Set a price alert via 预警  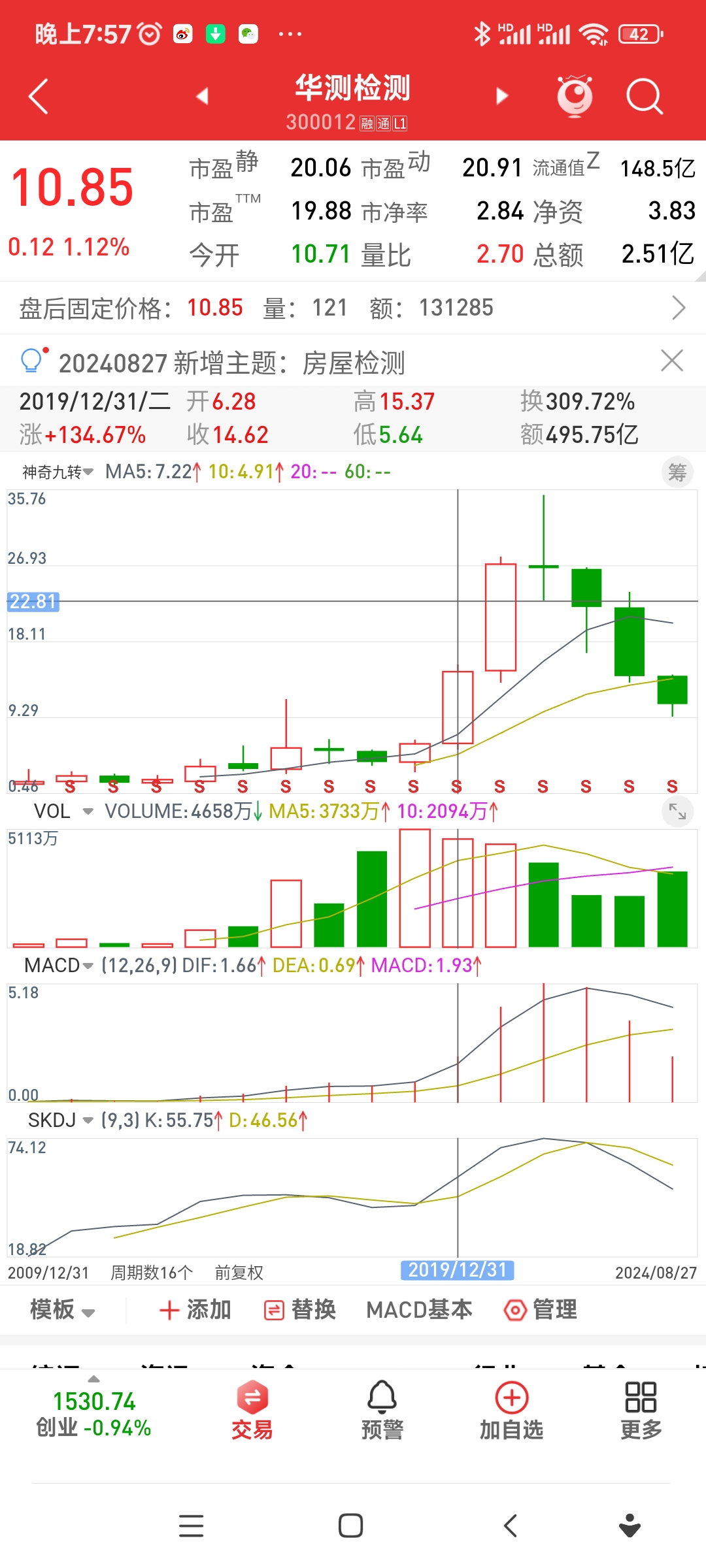(382, 1412)
